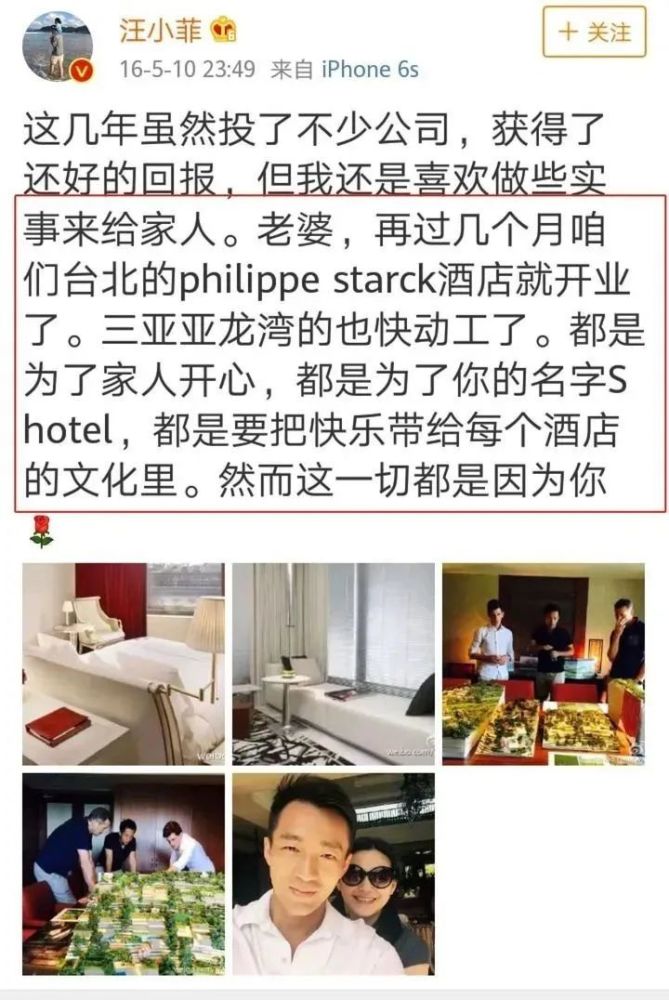Open 汪小菲's profile avatar
The image size is (669, 1000).
tap(58, 46)
